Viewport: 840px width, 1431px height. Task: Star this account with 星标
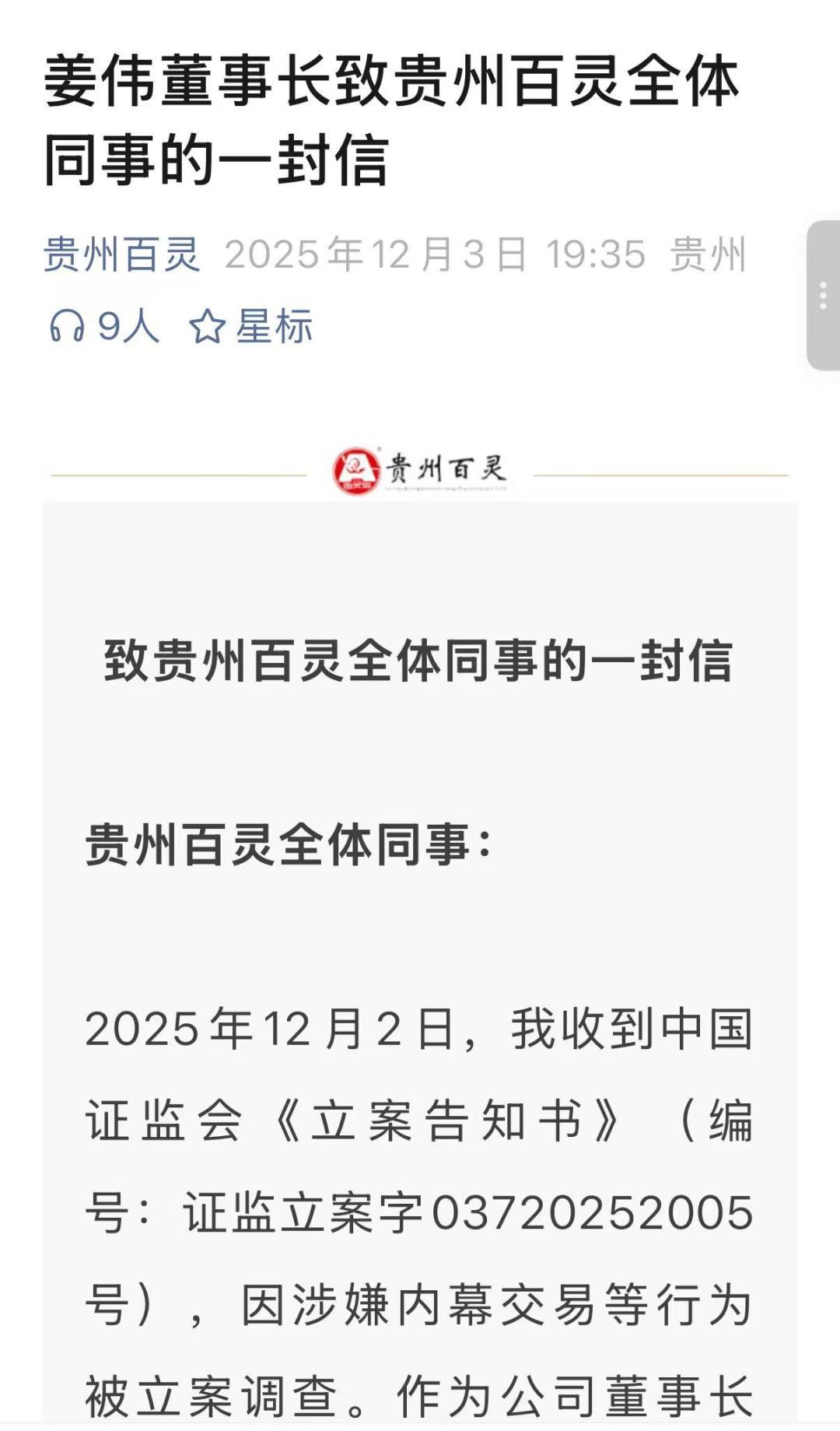tap(251, 326)
